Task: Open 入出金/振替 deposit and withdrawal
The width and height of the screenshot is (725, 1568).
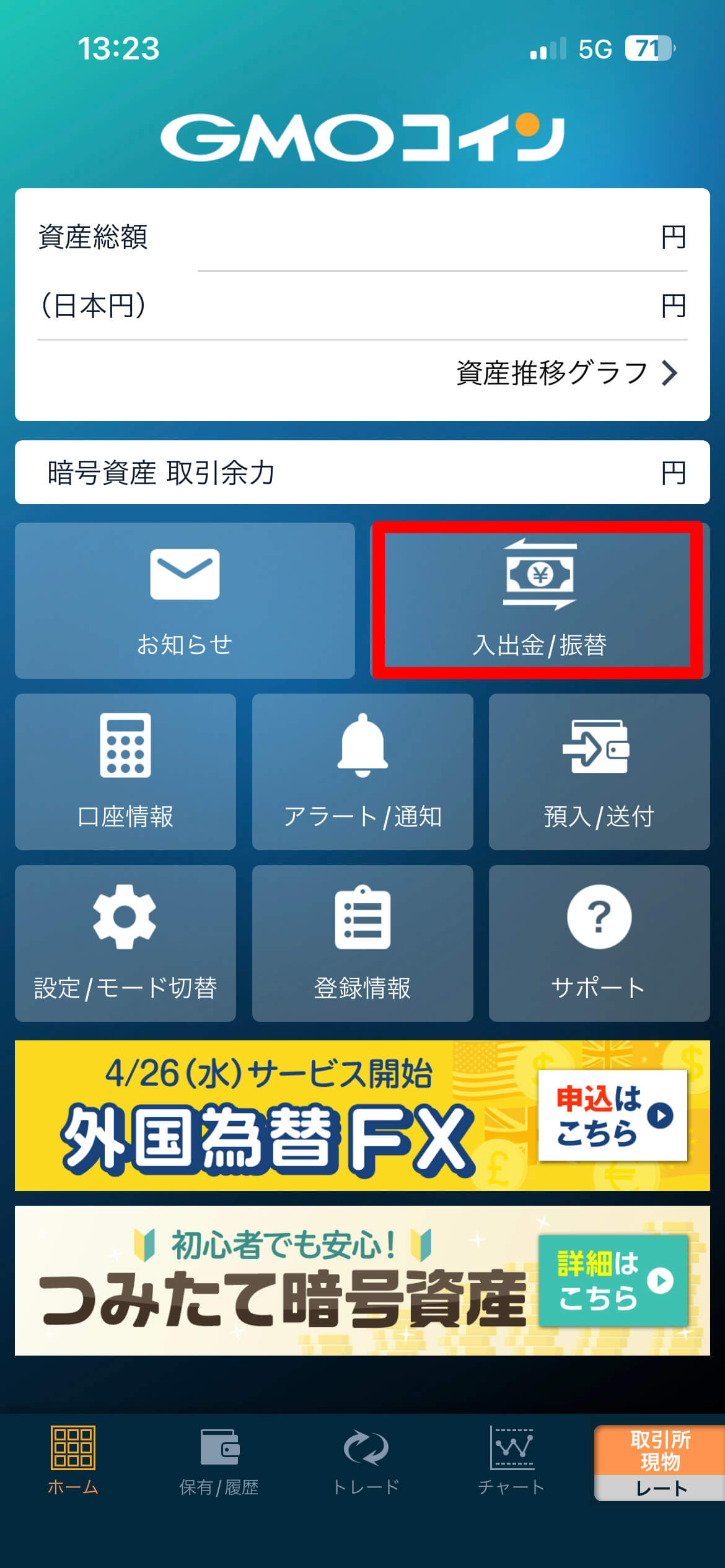Action: point(540,600)
